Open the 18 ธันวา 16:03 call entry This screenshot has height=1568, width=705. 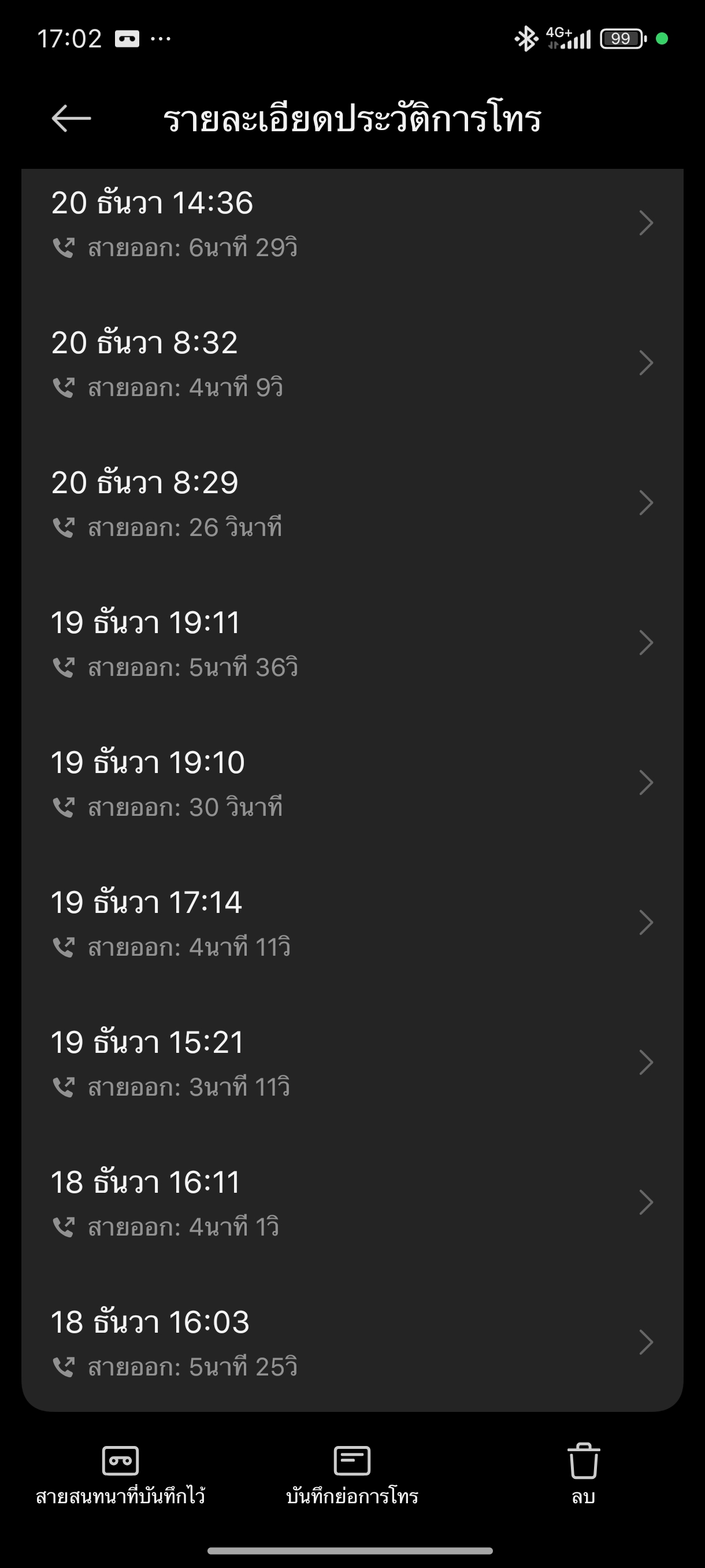(x=351, y=1344)
